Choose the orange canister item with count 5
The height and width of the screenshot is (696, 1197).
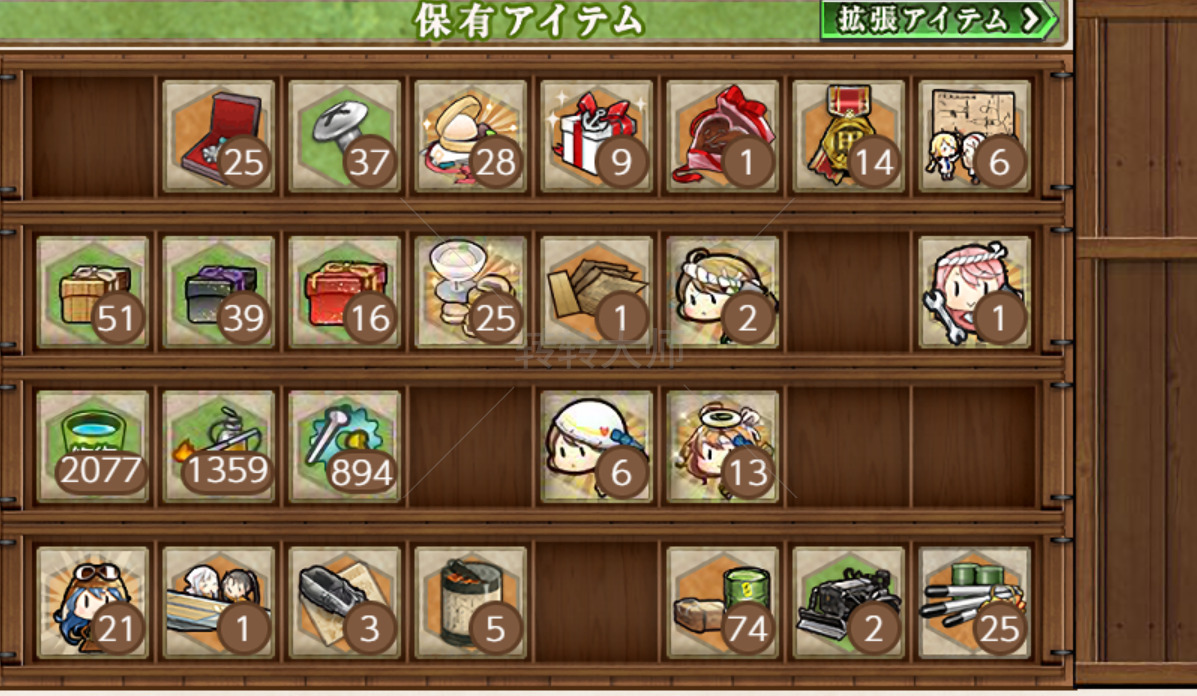click(x=471, y=602)
